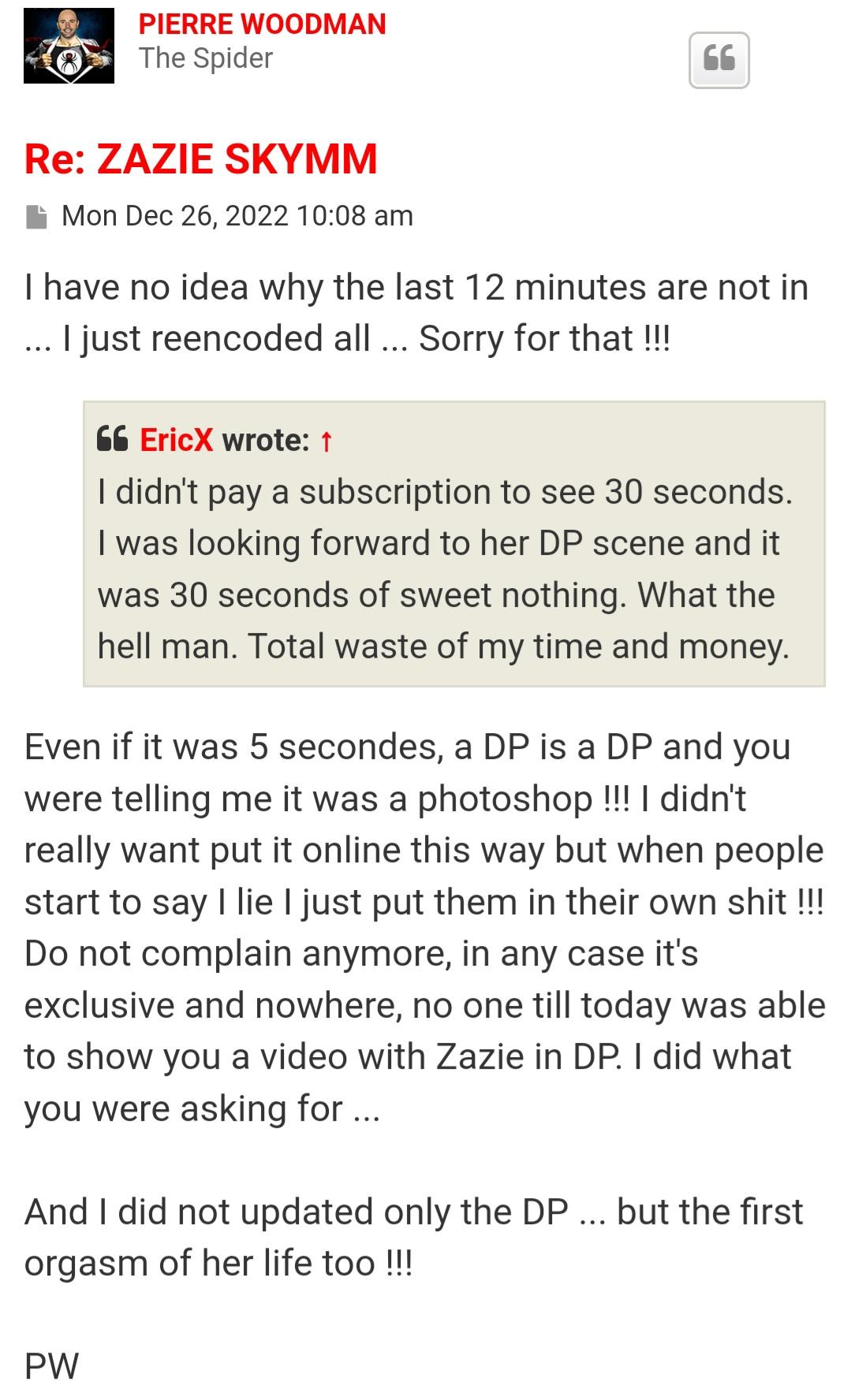This screenshot has width=851, height=1400.
Task: Jump to EricX's original post via arrow
Action: pyautogui.click(x=326, y=441)
